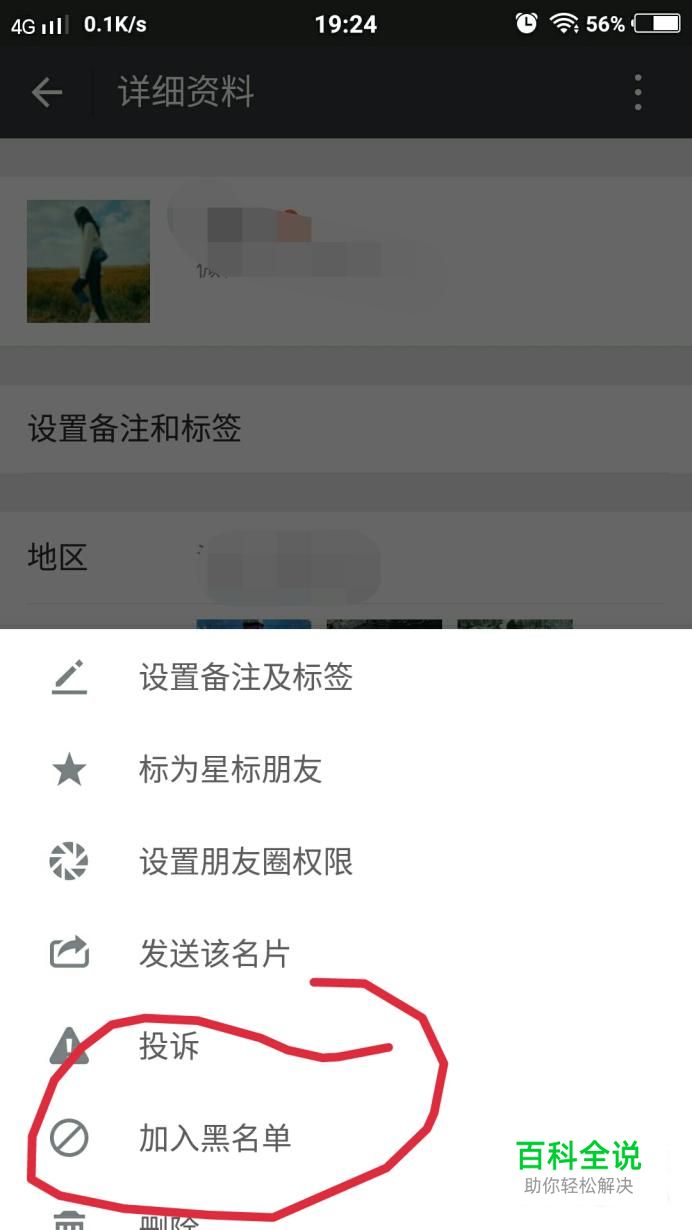Select 加入黑名单 to block the contact
Screen dimensions: 692x1230
point(346,1138)
